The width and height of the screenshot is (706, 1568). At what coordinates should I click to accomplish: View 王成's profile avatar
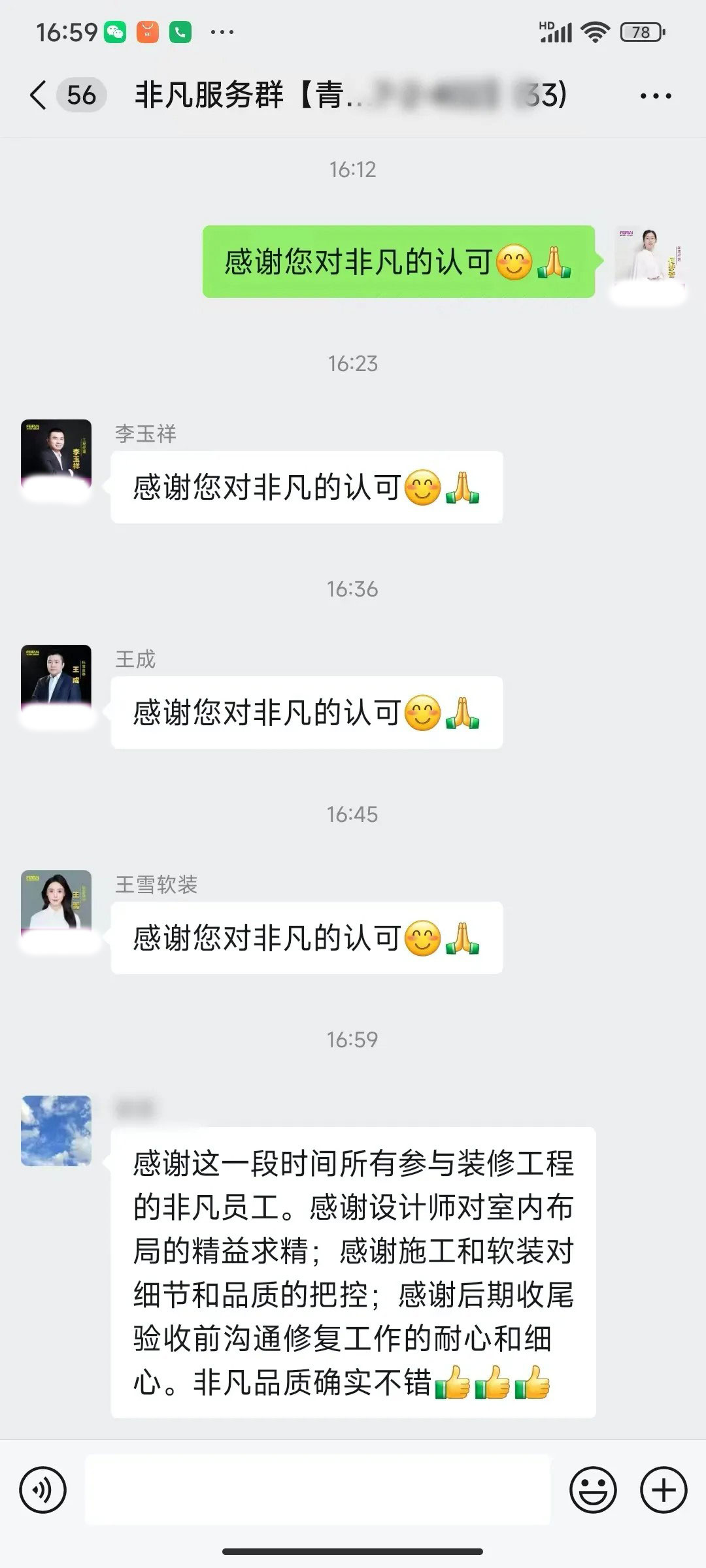[56, 680]
